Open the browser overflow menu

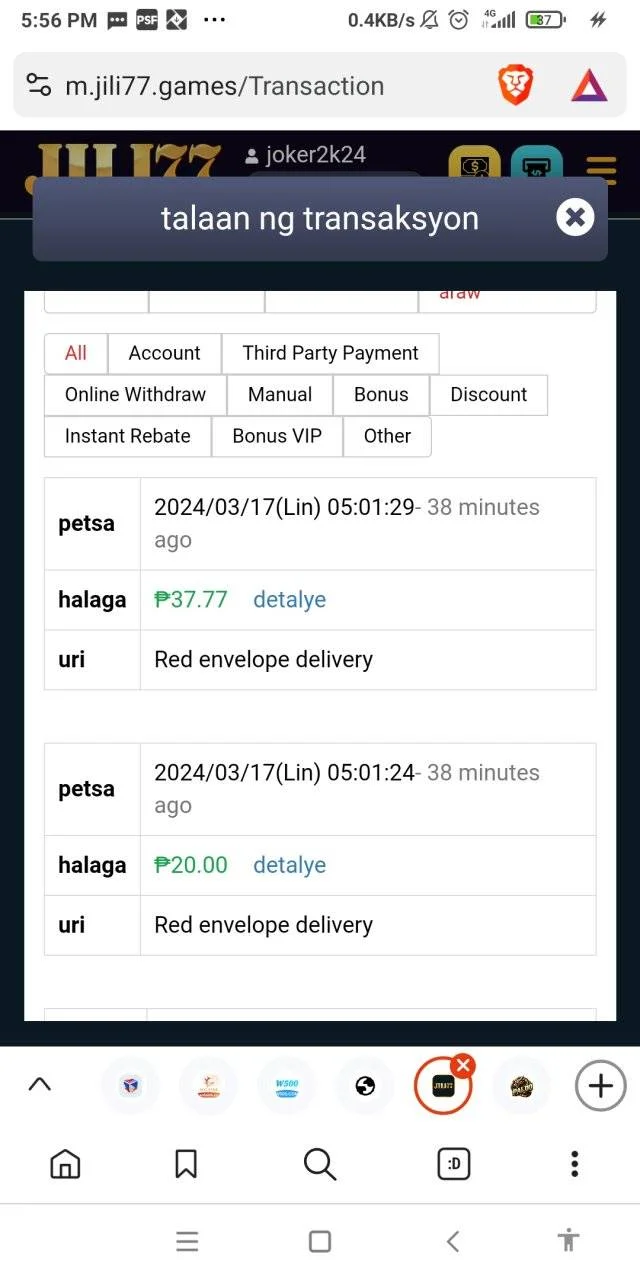pyautogui.click(x=574, y=1163)
